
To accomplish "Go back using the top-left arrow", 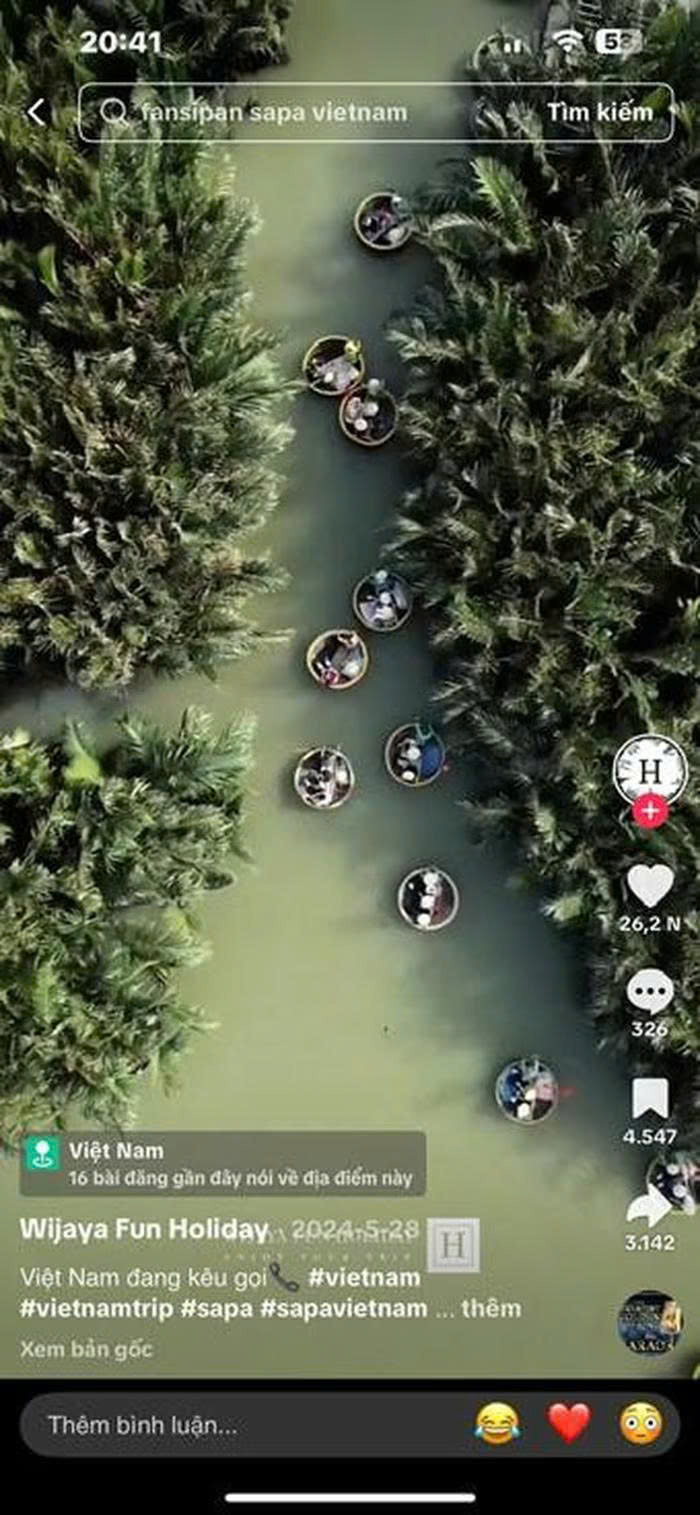I will [x=36, y=112].
